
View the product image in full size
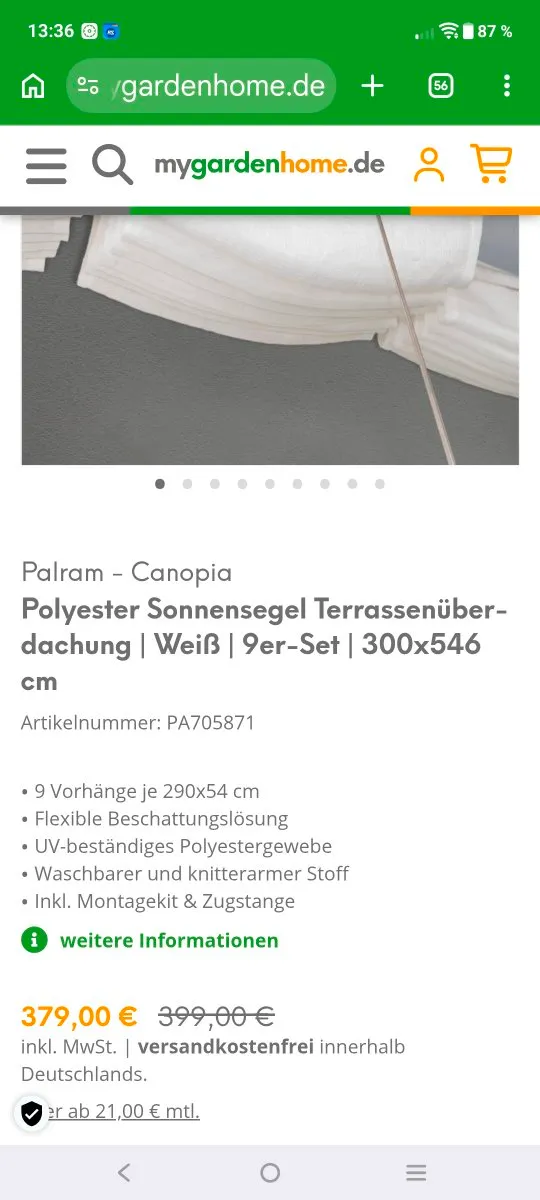click(x=270, y=340)
